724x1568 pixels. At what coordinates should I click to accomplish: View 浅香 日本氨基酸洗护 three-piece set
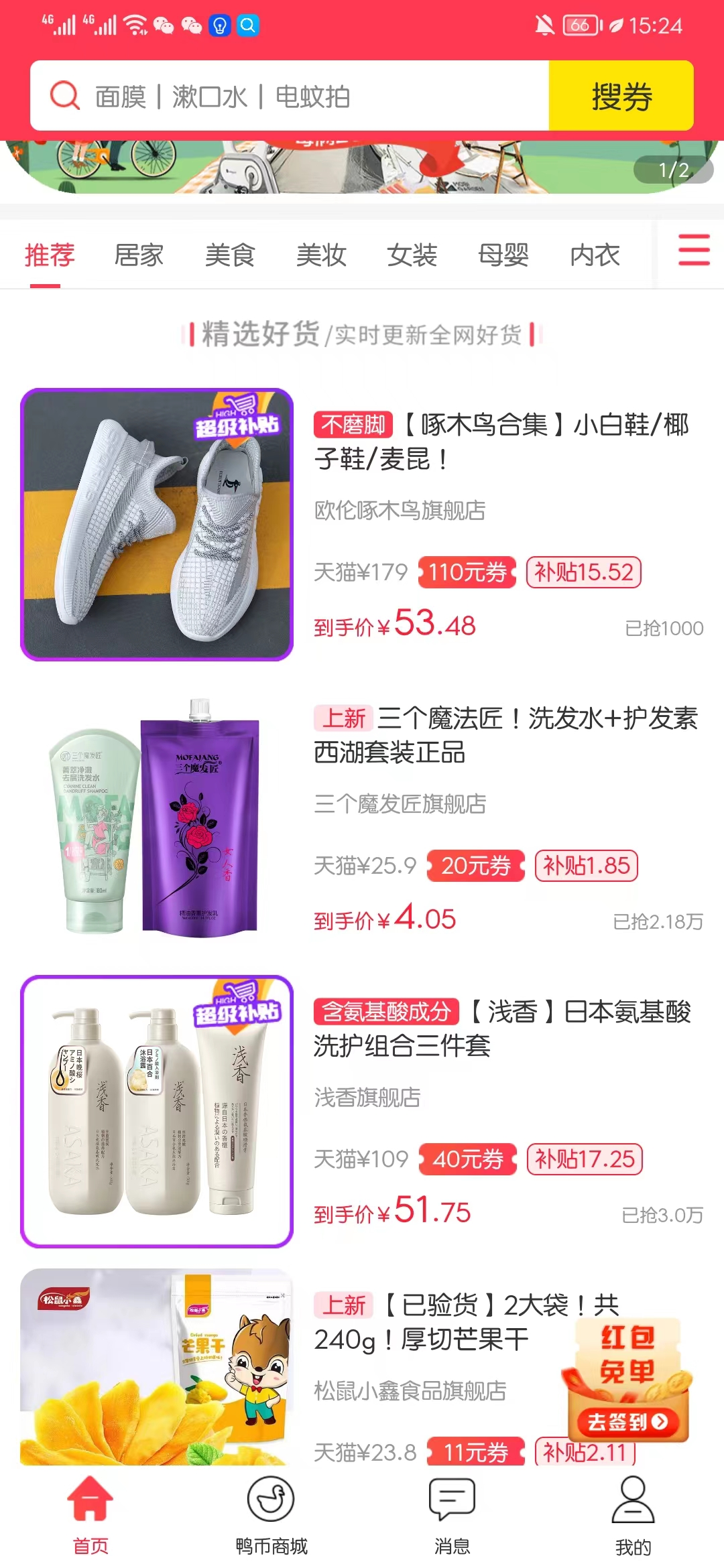click(362, 1111)
